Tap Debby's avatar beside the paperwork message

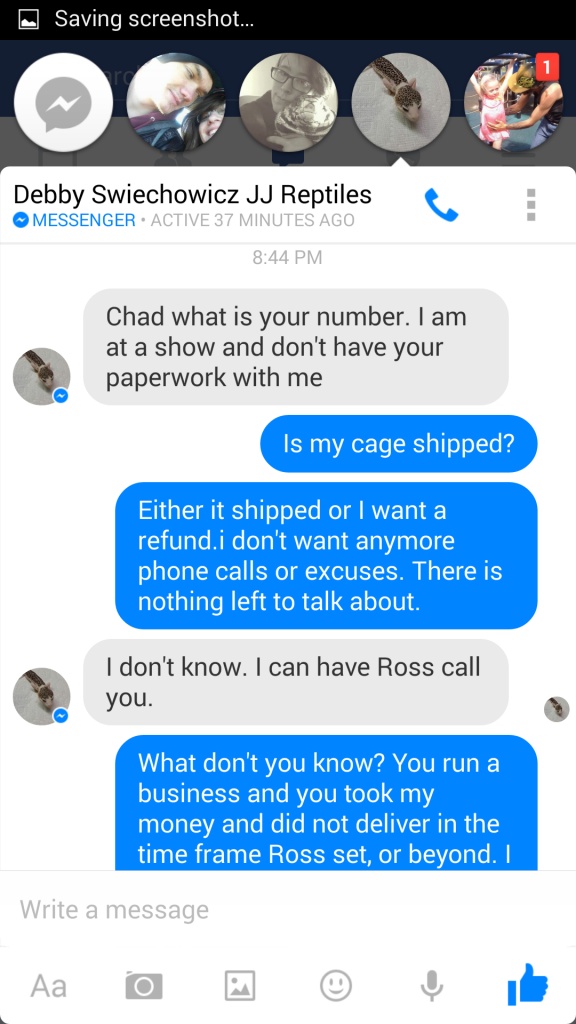pyautogui.click(x=42, y=376)
